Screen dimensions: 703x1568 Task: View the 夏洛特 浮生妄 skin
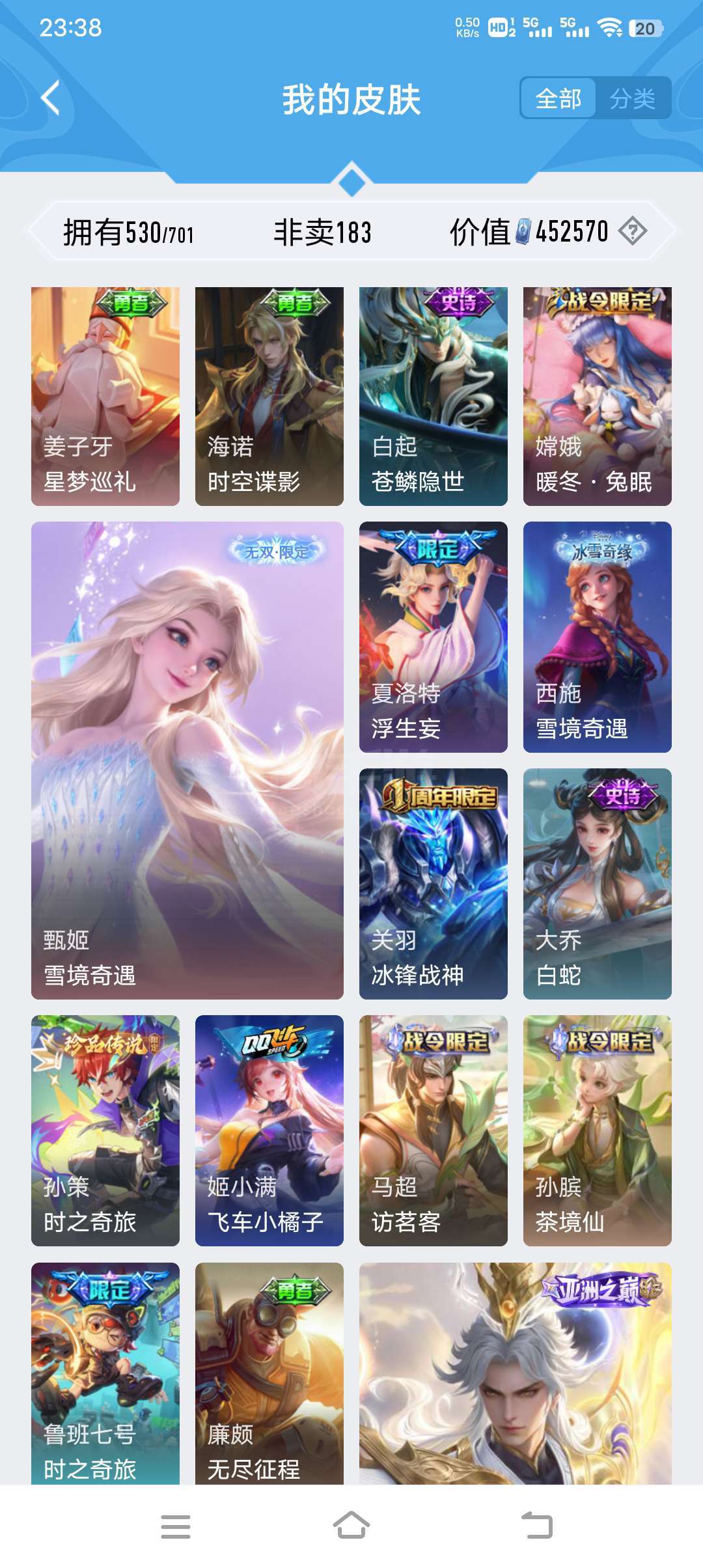pyautogui.click(x=434, y=637)
